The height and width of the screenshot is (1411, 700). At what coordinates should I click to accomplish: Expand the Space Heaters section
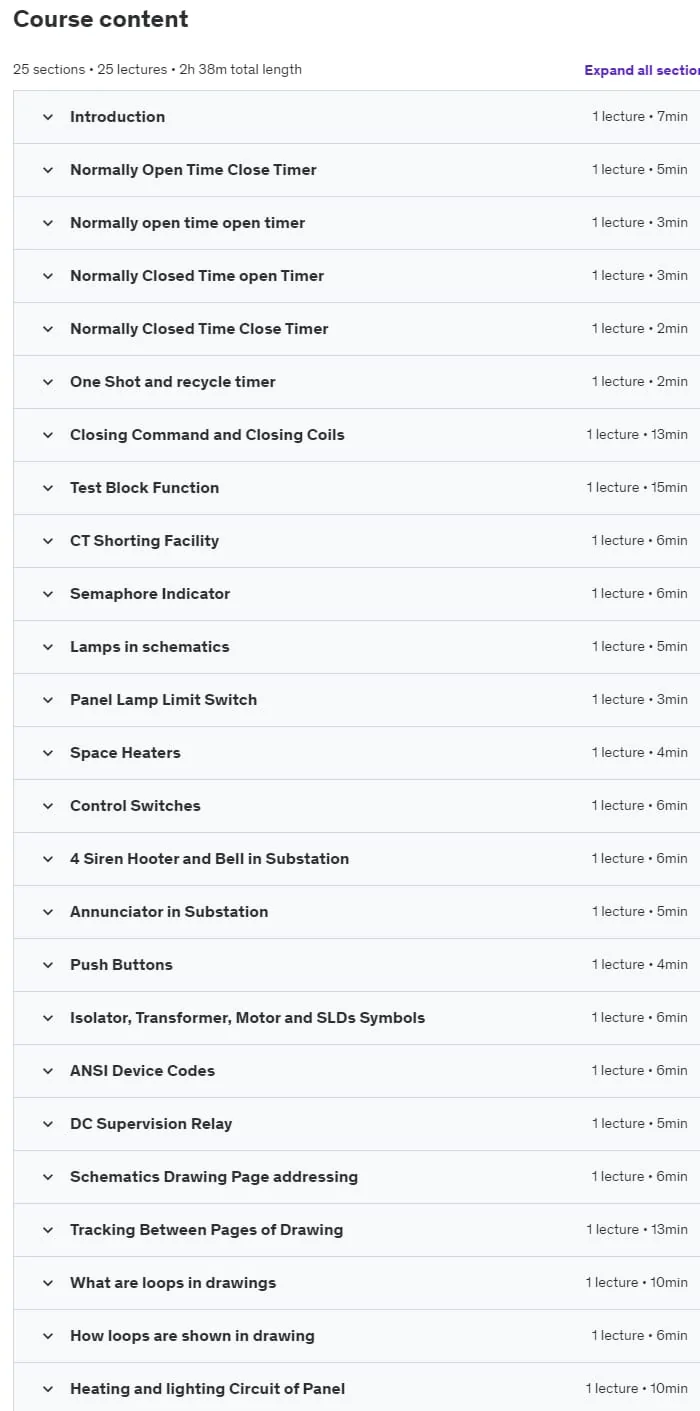[x=357, y=753]
